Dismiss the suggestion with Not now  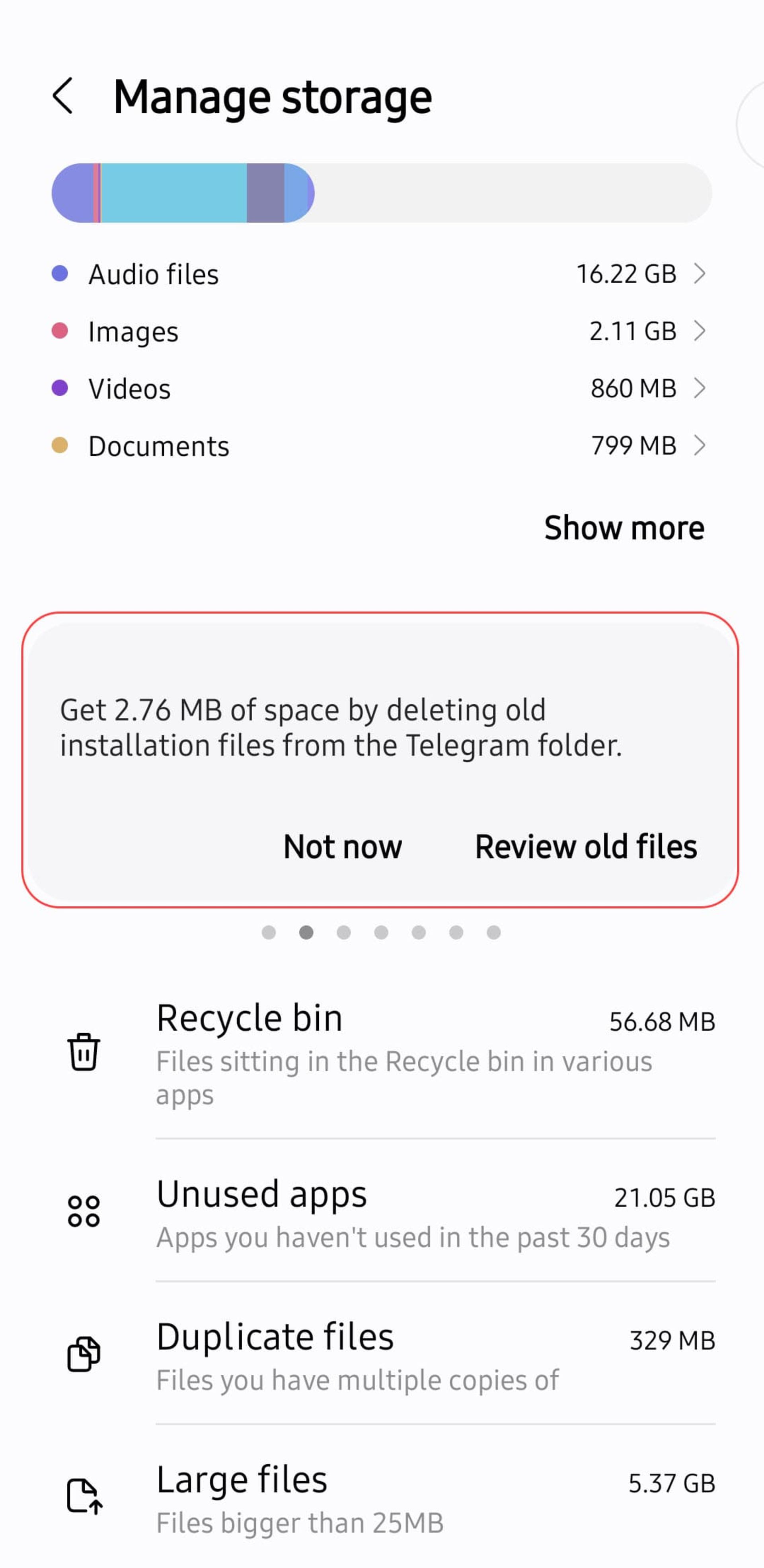[x=342, y=847]
